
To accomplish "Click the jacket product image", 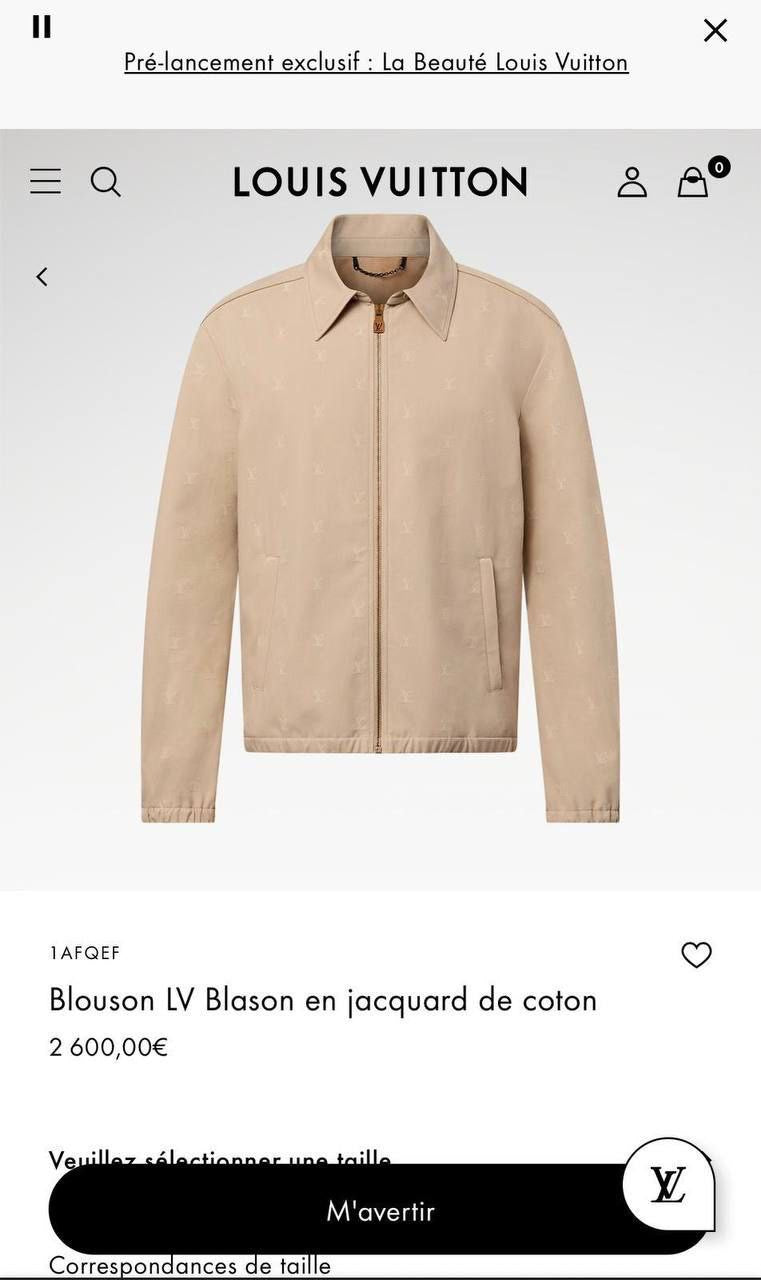I will click(x=380, y=520).
